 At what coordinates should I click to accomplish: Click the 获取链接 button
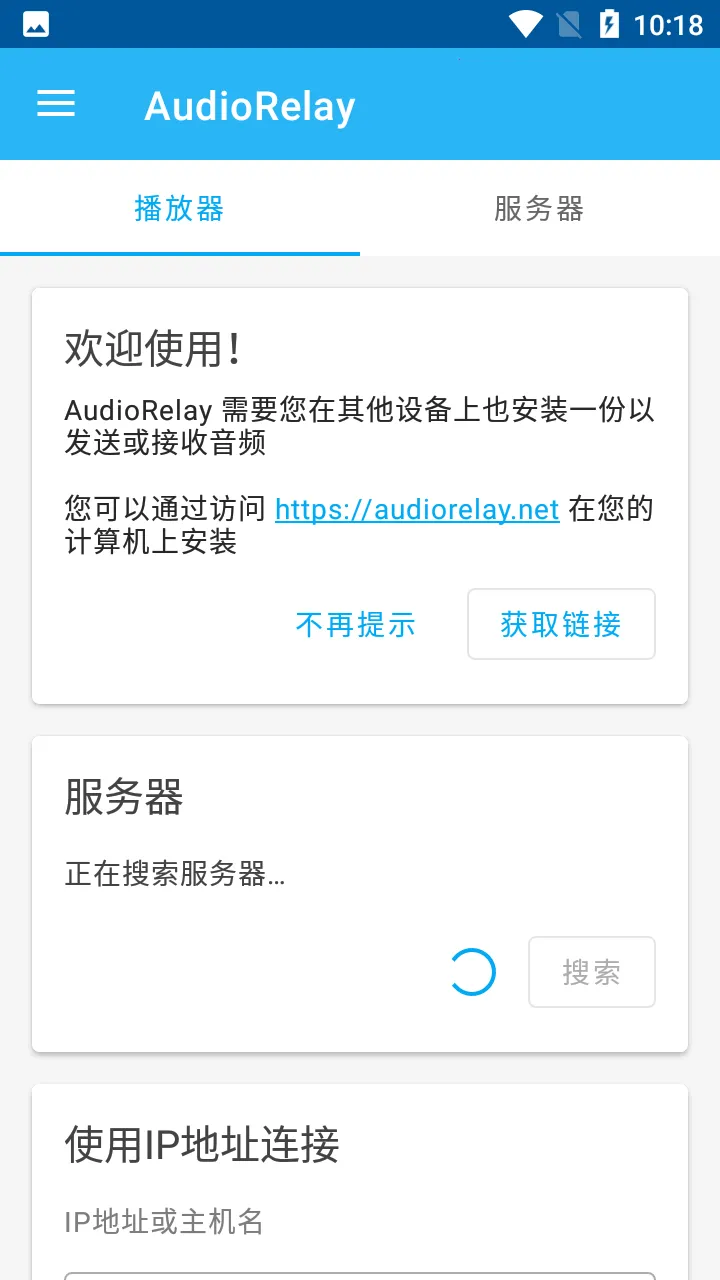pos(561,624)
